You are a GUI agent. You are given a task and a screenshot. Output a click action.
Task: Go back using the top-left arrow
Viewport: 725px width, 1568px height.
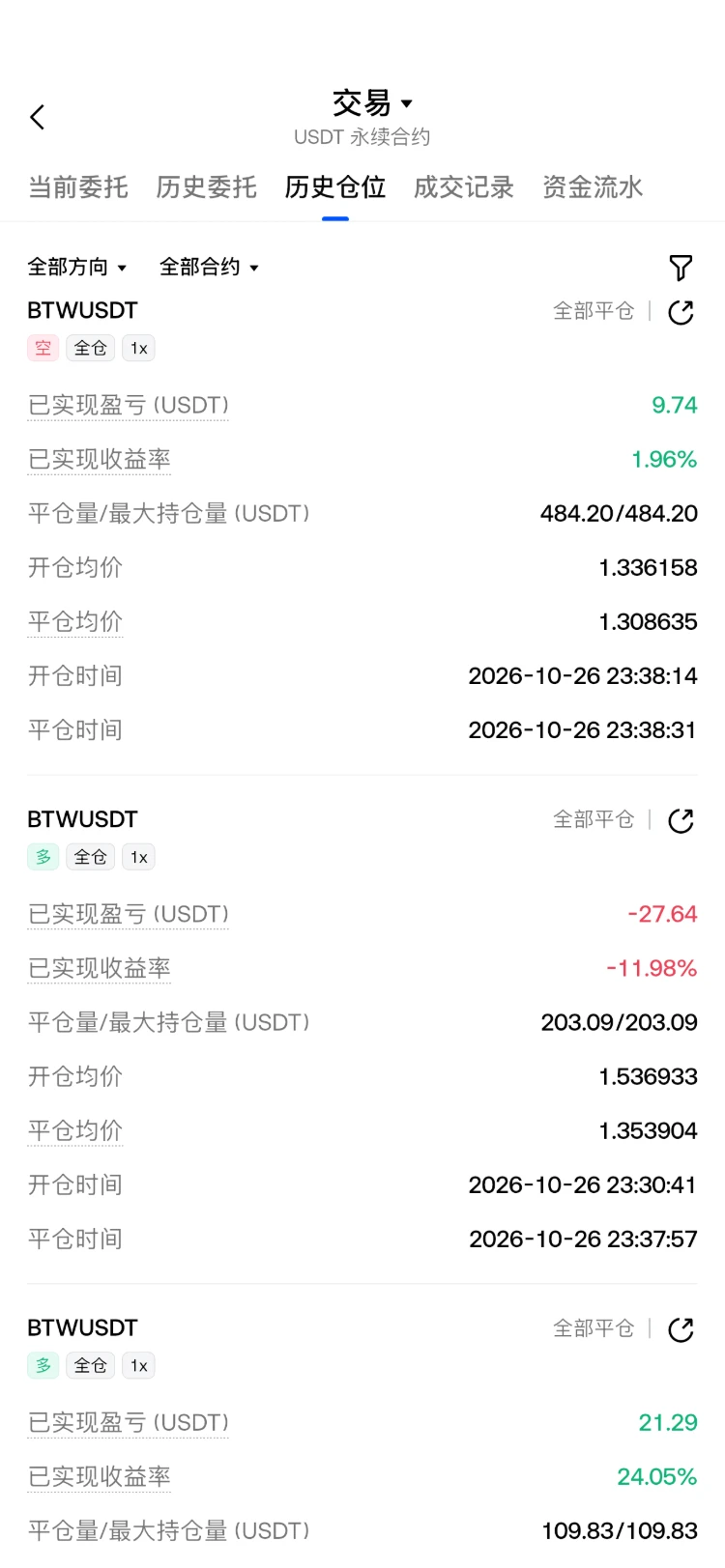tap(38, 117)
